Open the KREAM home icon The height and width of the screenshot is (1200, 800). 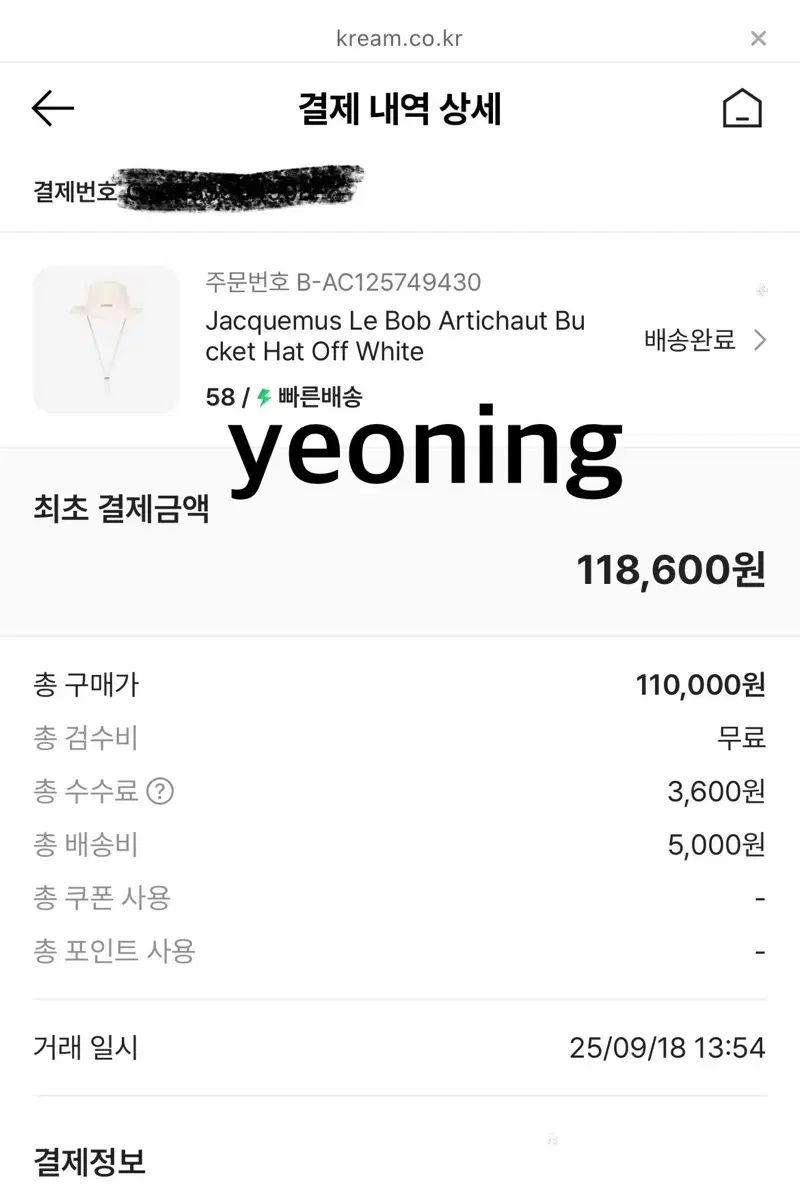click(742, 108)
